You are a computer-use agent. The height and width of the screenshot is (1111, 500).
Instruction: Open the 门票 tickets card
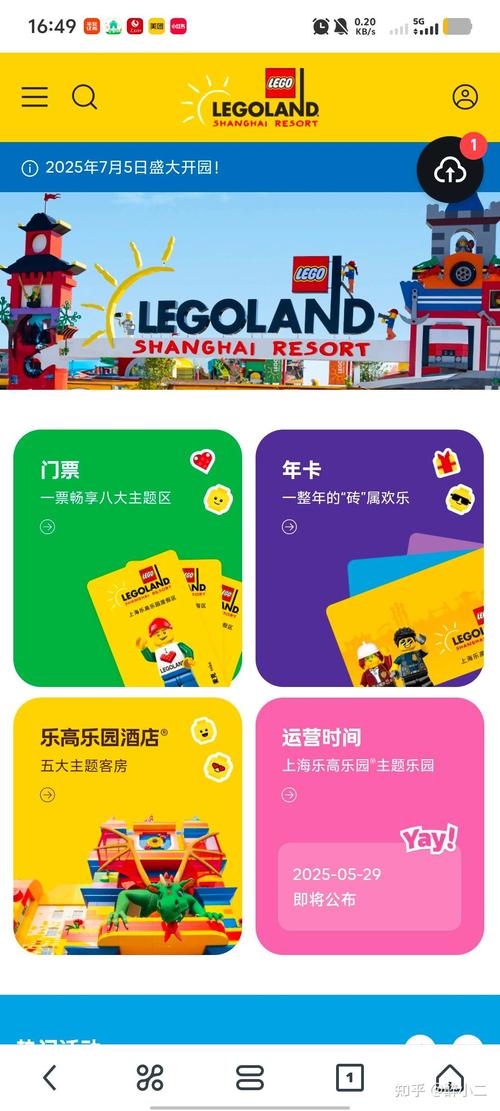127,558
